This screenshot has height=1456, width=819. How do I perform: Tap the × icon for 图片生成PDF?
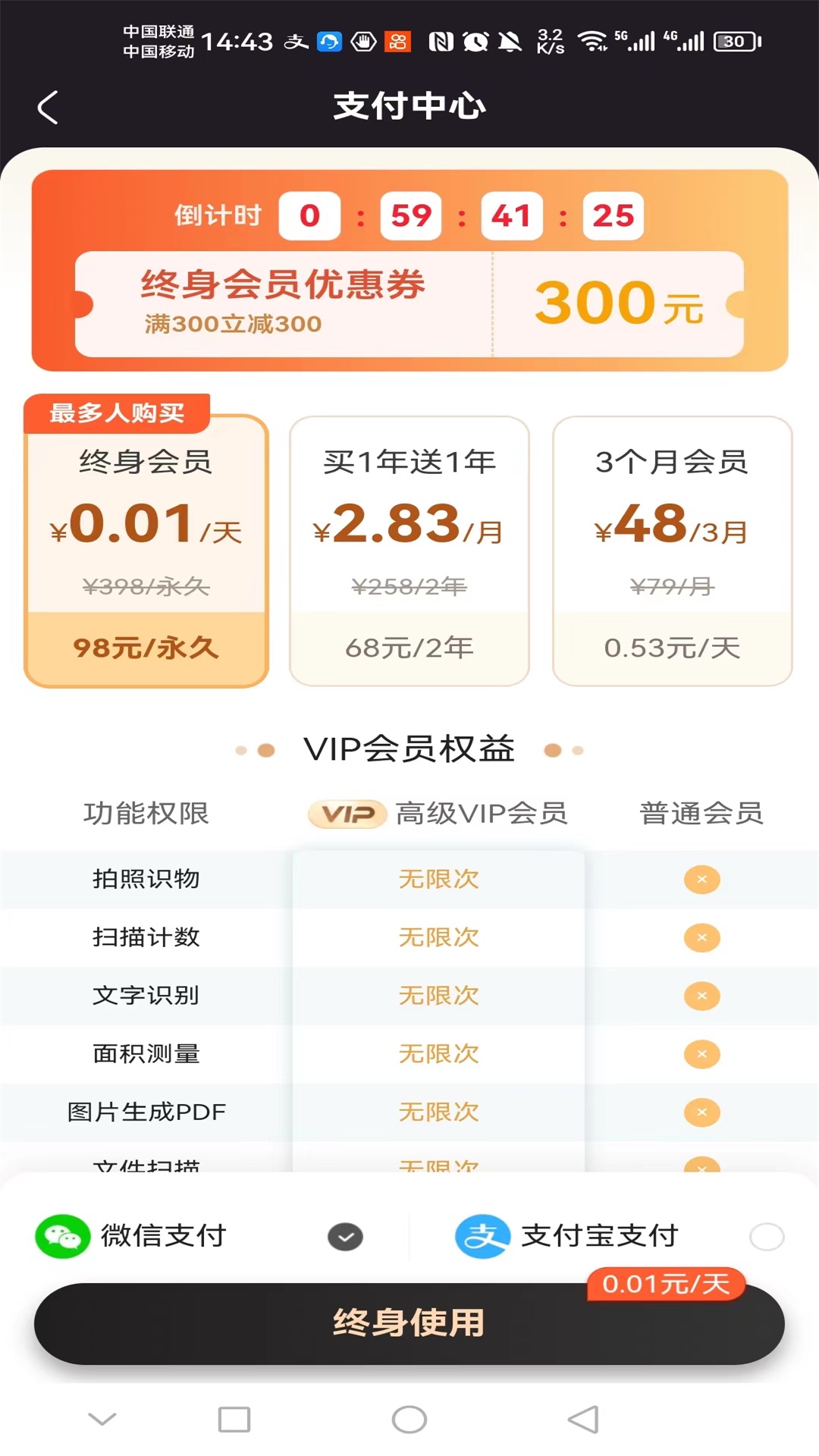pyautogui.click(x=701, y=1112)
